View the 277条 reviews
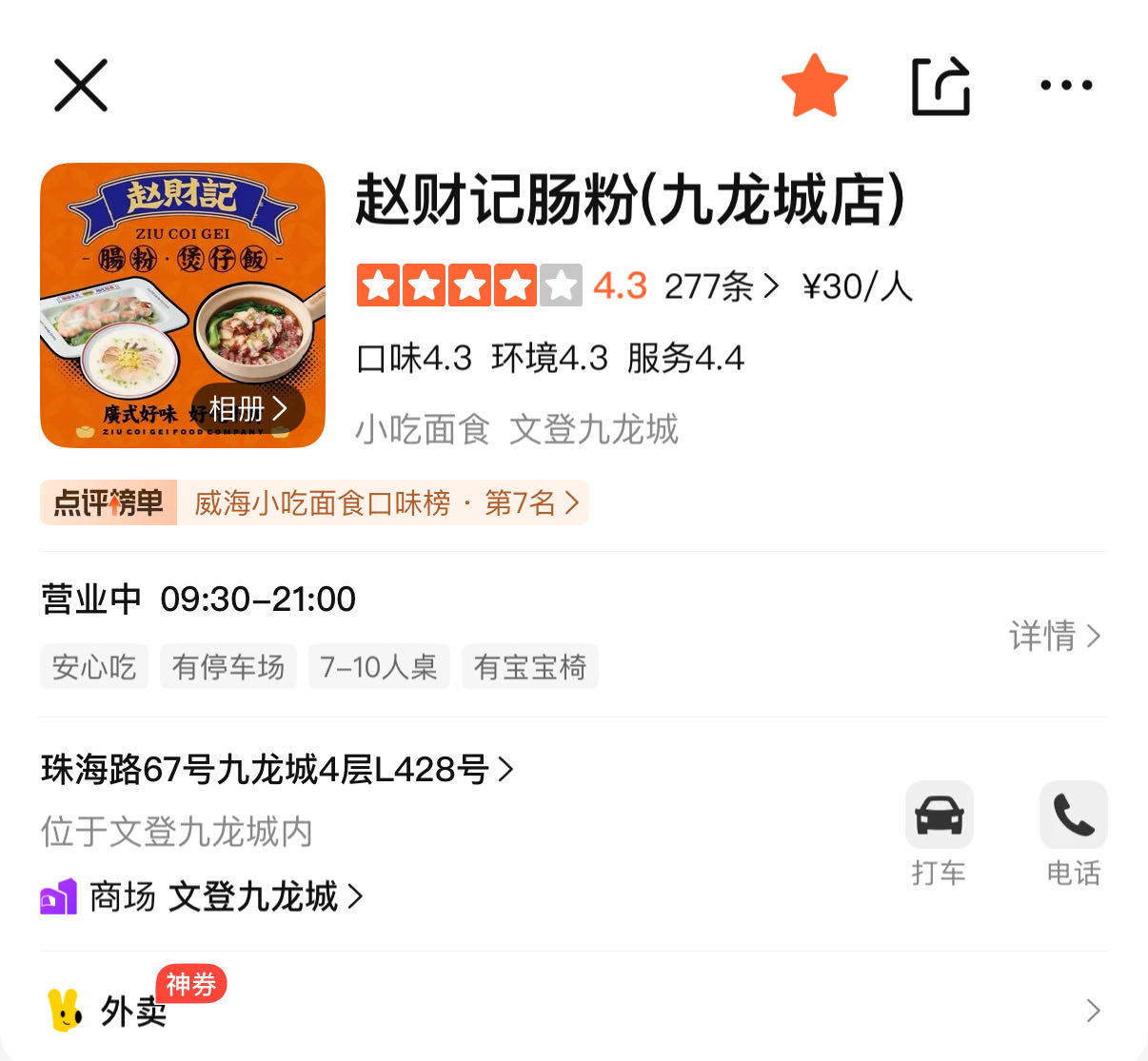 pos(721,286)
